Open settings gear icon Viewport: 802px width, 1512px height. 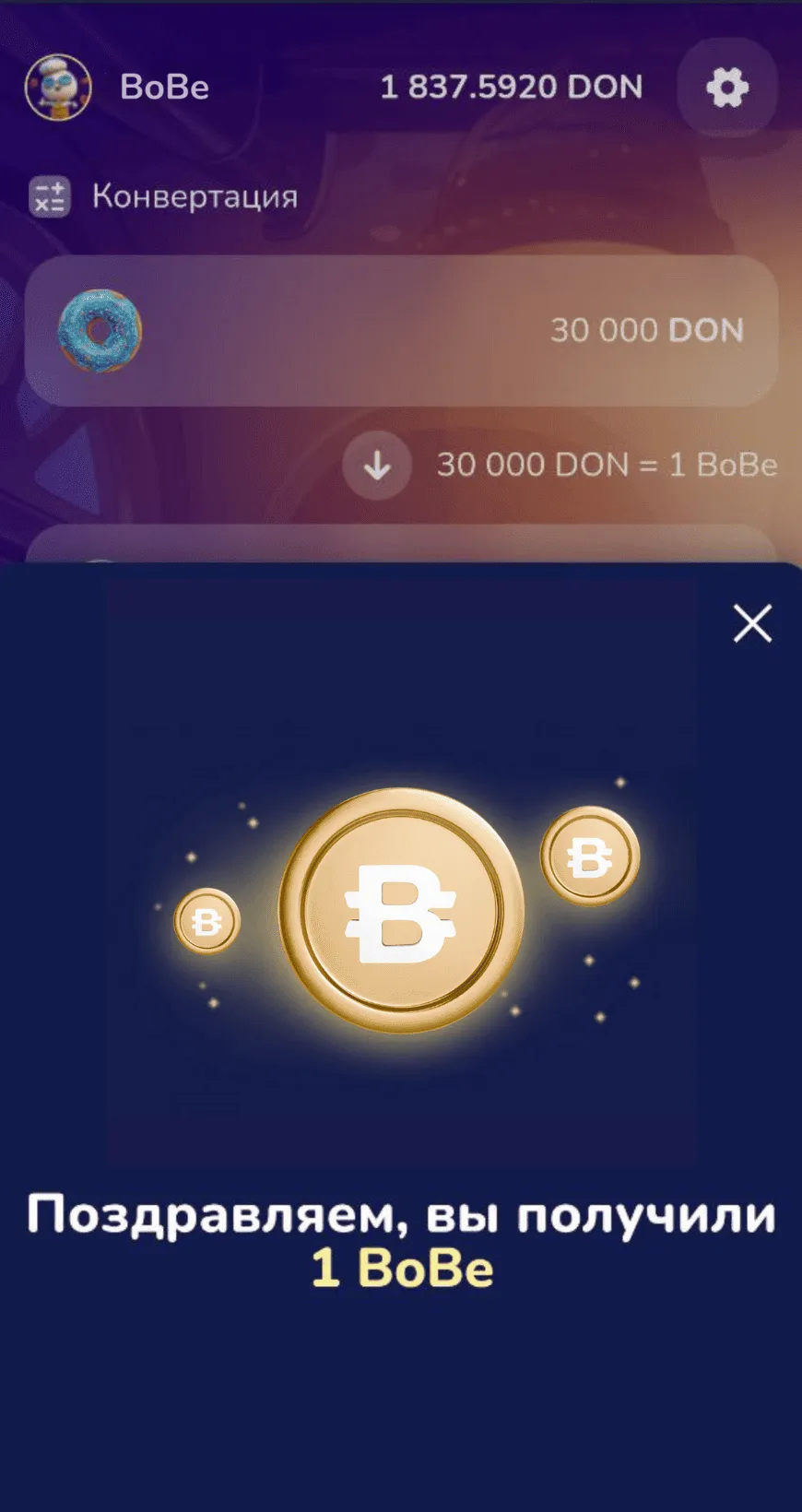[727, 88]
